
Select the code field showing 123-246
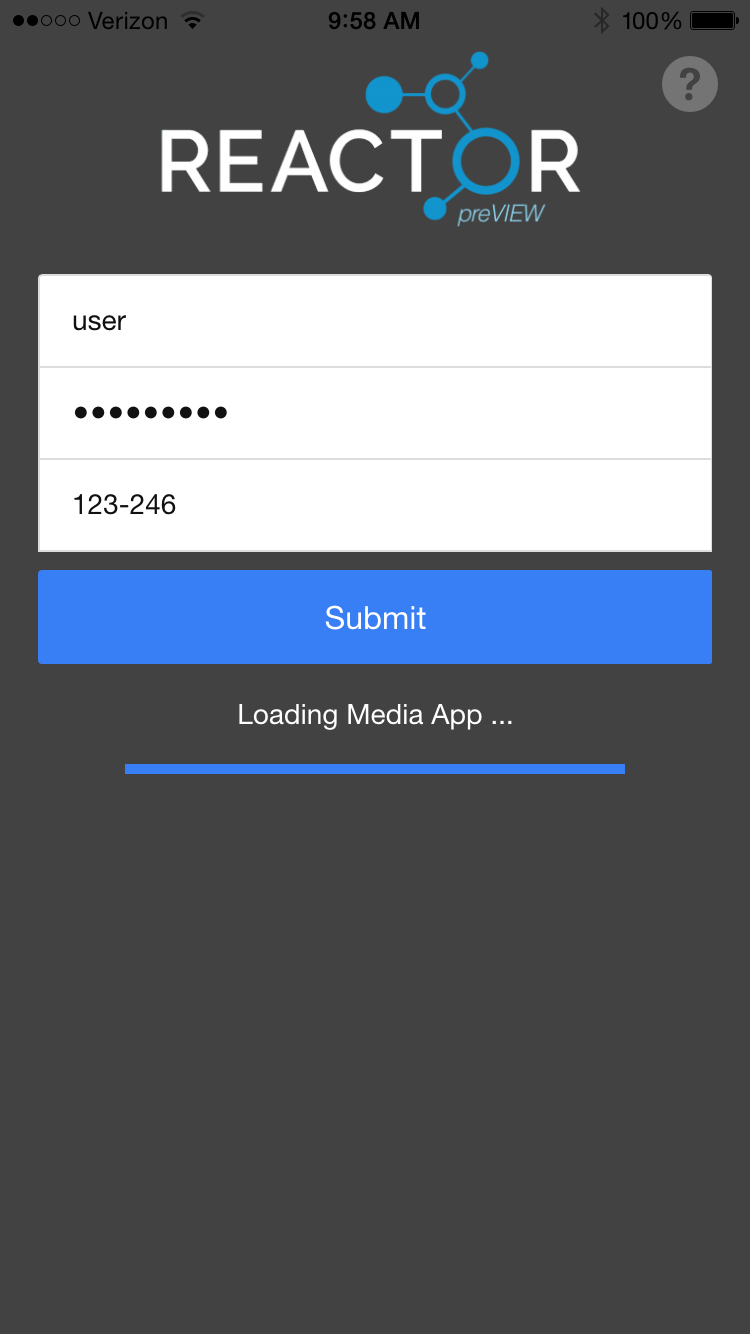point(375,505)
